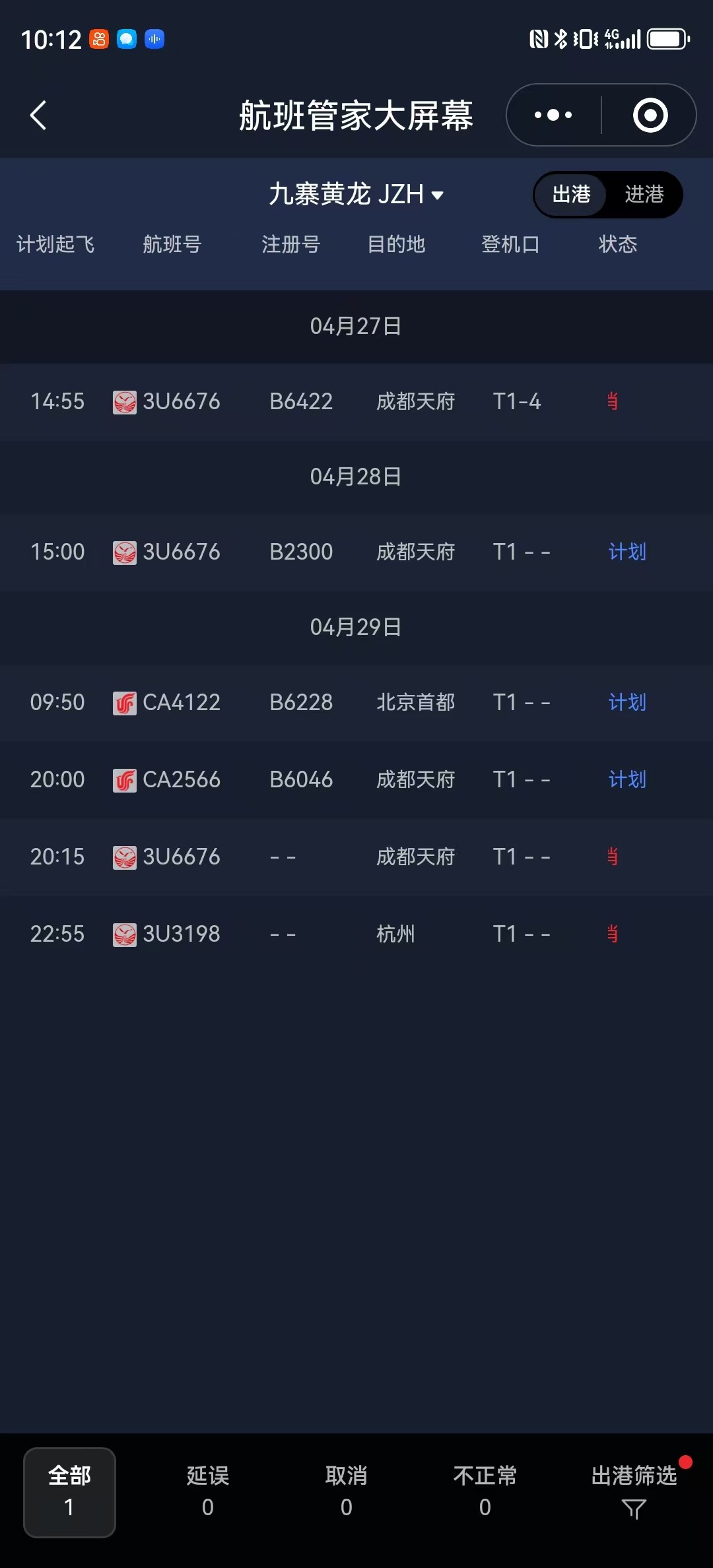Close the mini program with the circle icon
Viewport: 713px width, 1568px height.
tap(650, 115)
